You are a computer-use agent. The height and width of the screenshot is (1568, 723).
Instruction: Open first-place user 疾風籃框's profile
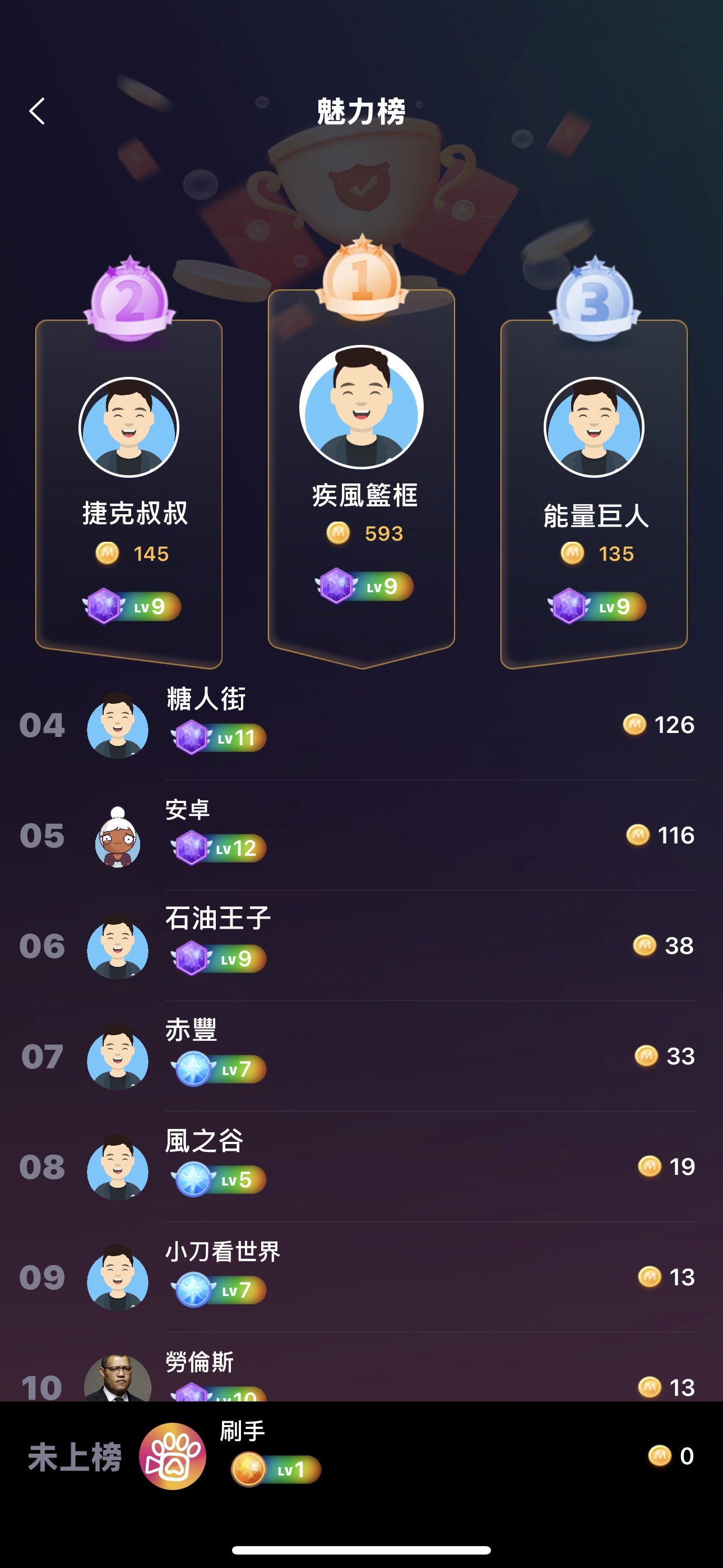361,407
